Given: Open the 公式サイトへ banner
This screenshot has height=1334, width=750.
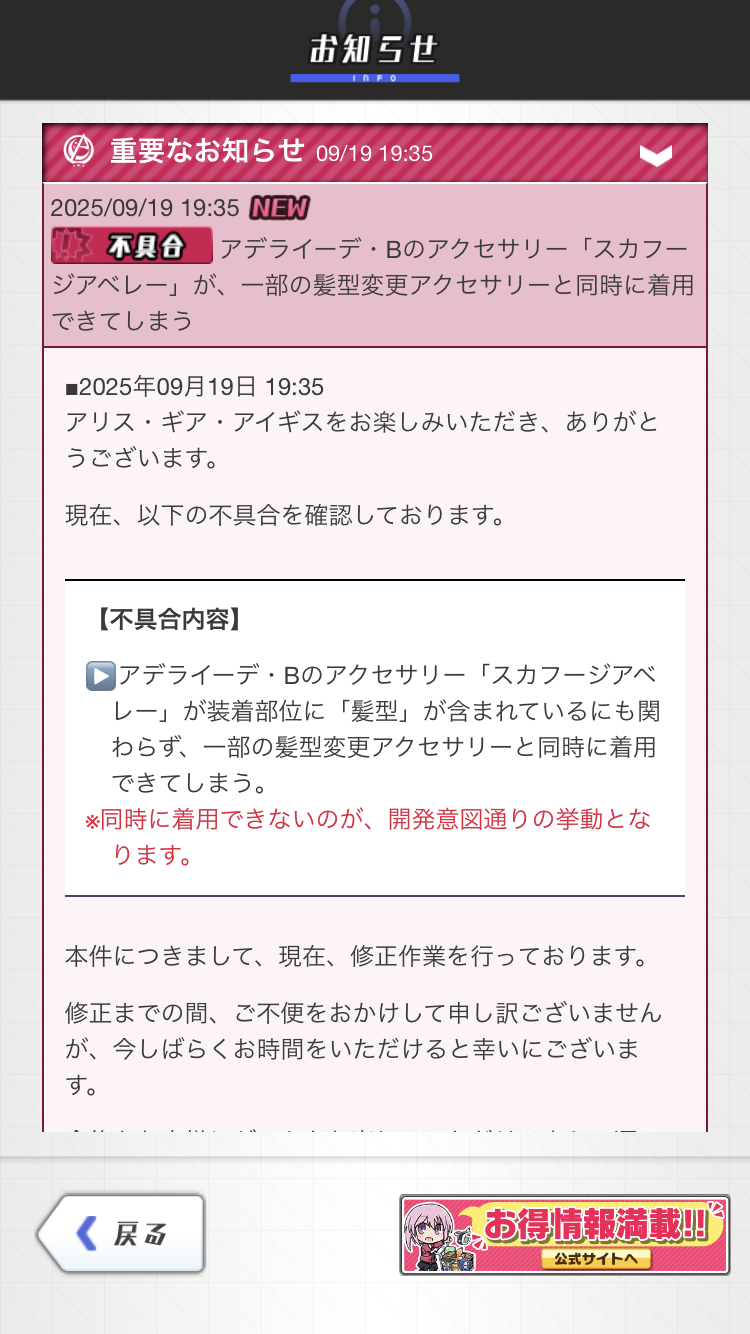Looking at the screenshot, I should (564, 1235).
